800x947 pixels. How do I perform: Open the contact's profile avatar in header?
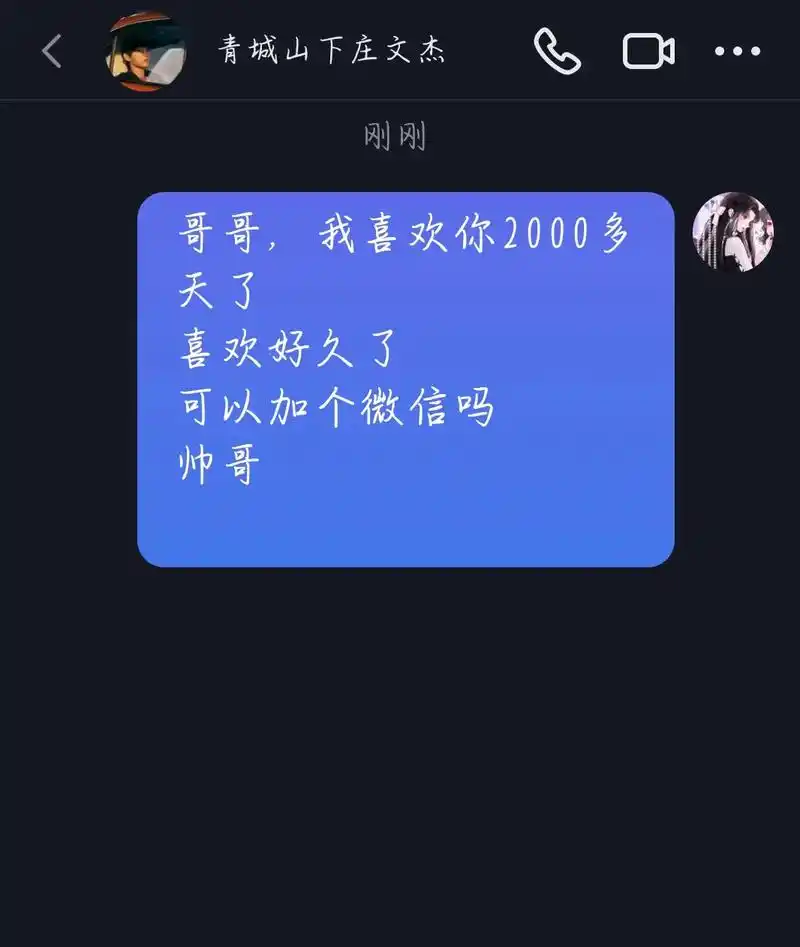[x=145, y=50]
